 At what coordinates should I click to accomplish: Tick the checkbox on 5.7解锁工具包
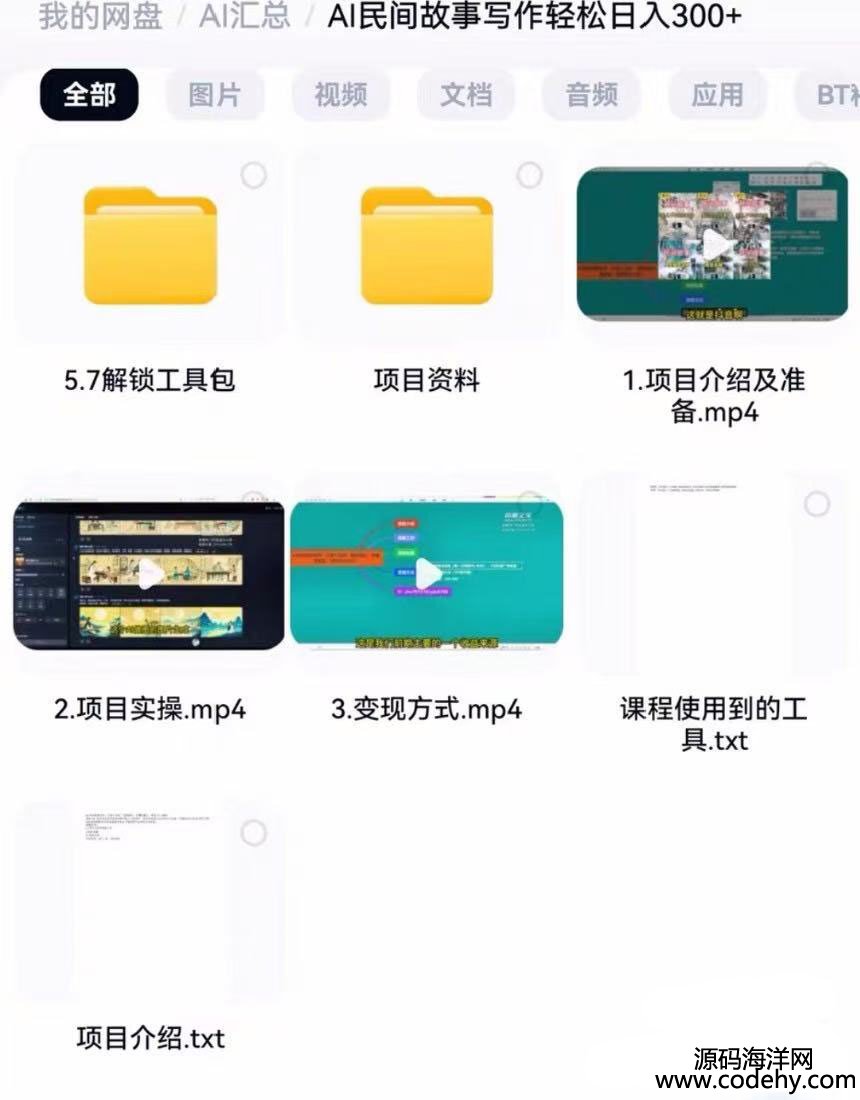click(254, 176)
